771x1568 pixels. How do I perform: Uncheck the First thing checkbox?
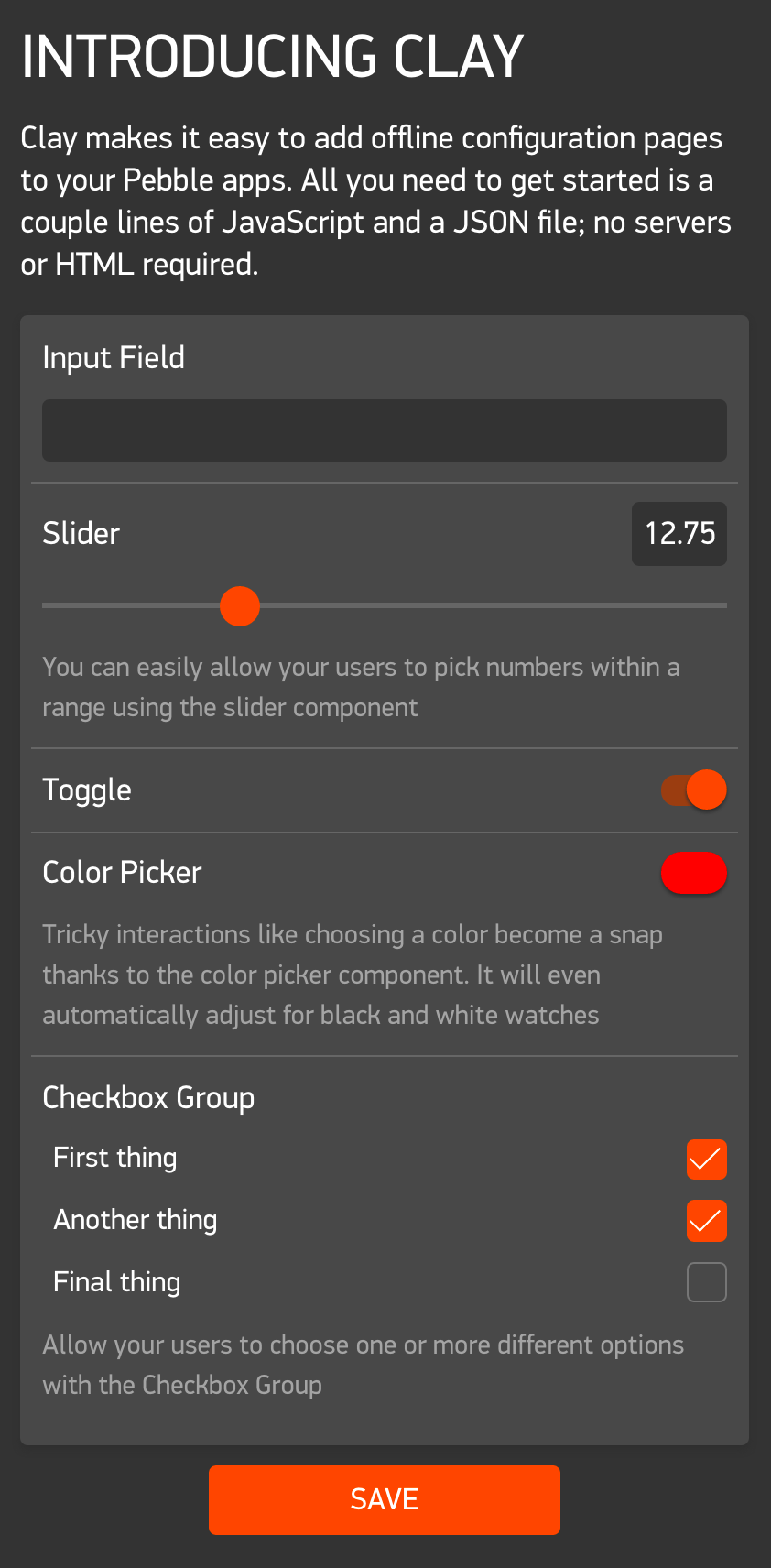click(706, 1160)
